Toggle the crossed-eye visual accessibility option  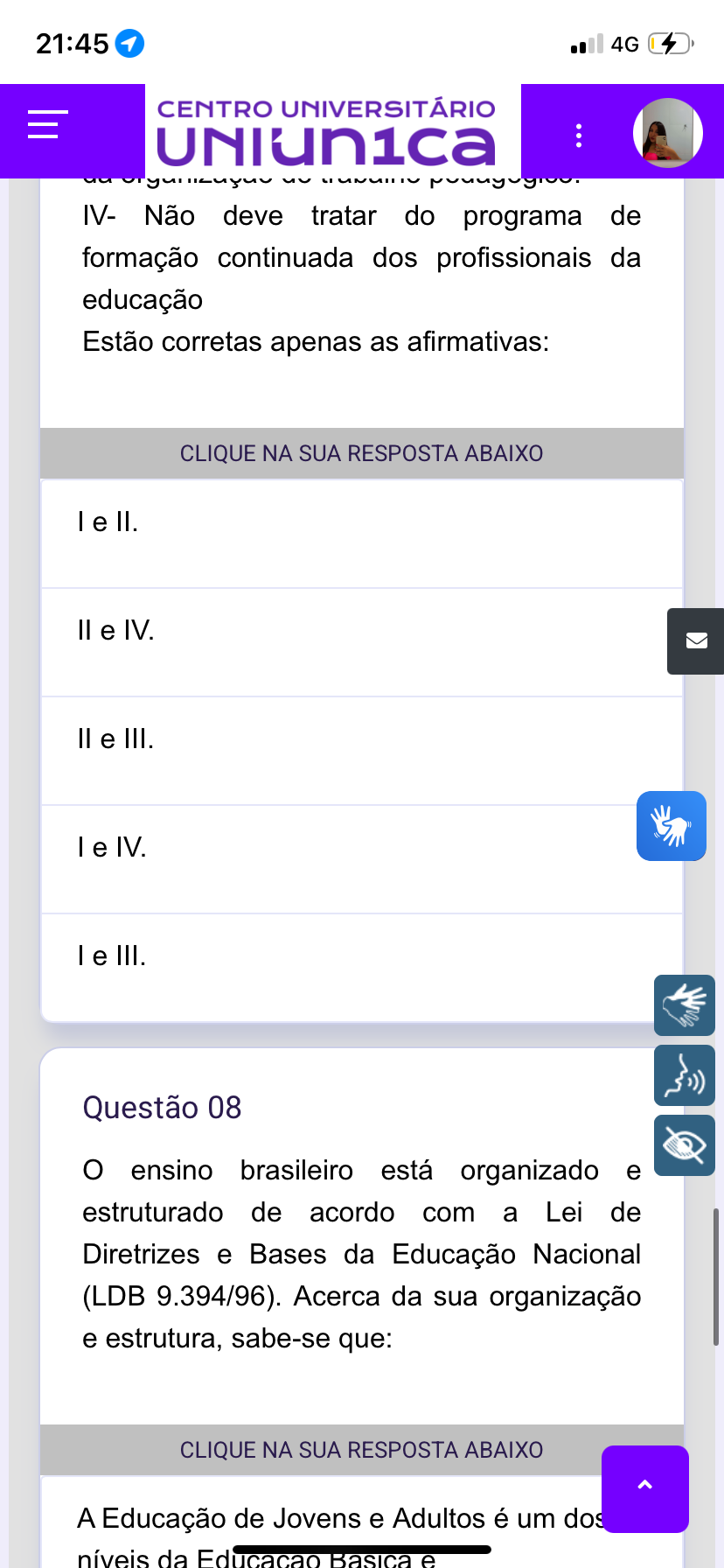click(684, 1145)
